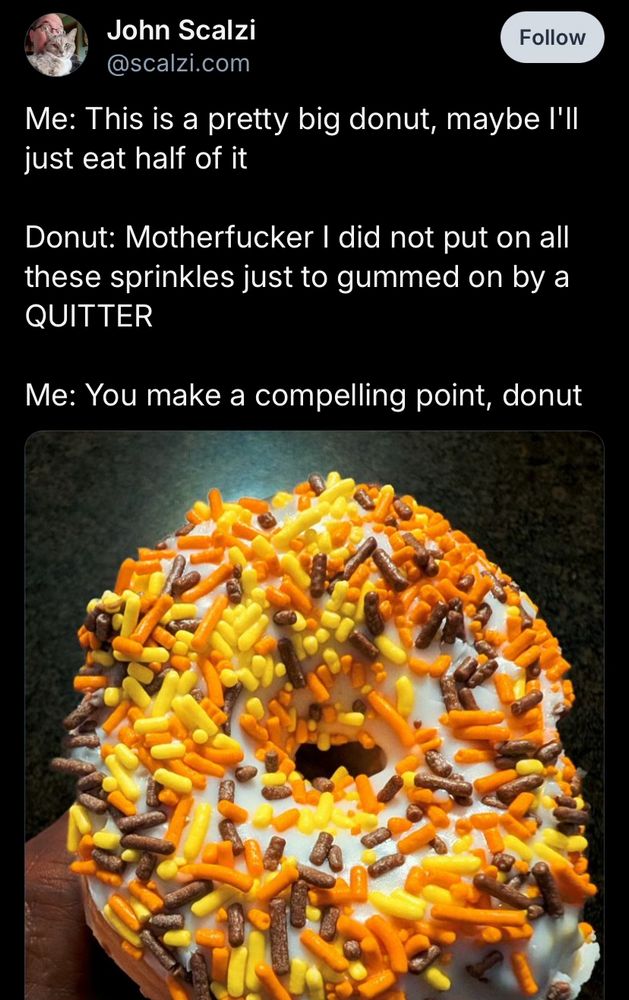
Task: View the sprinkle donut photo full screen
Action: tap(314, 715)
